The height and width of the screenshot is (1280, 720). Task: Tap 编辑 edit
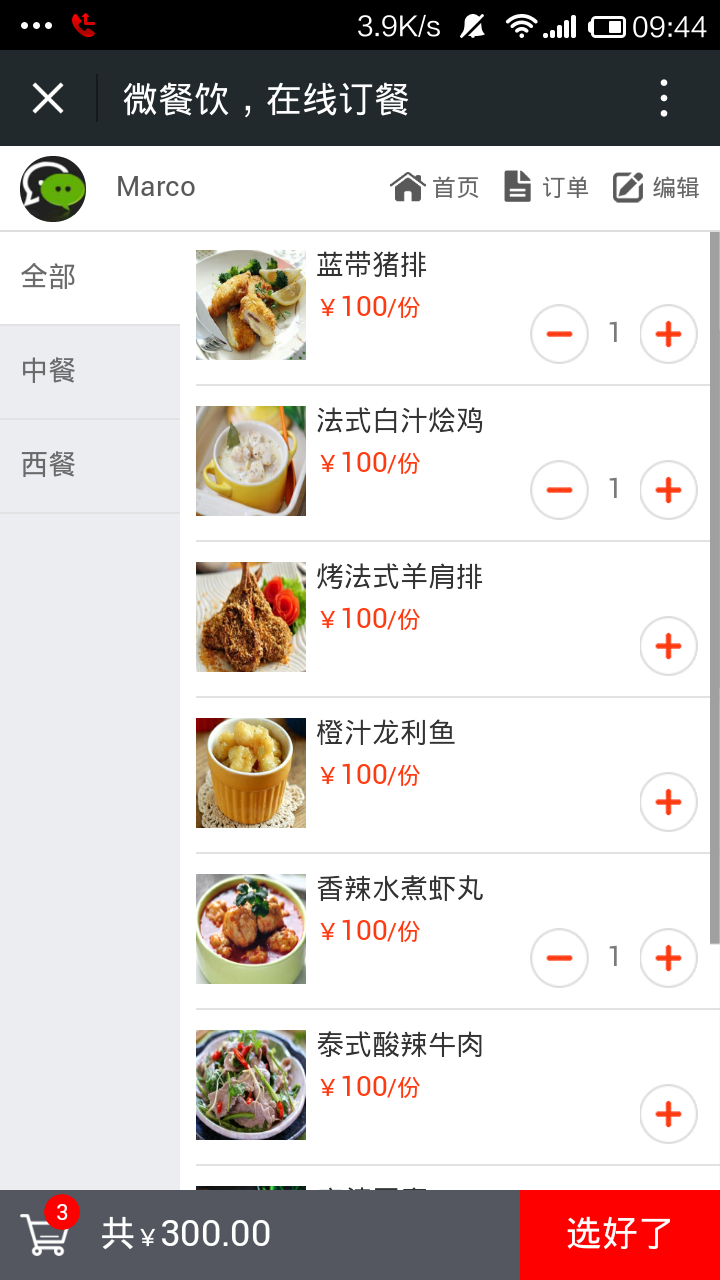(656, 187)
